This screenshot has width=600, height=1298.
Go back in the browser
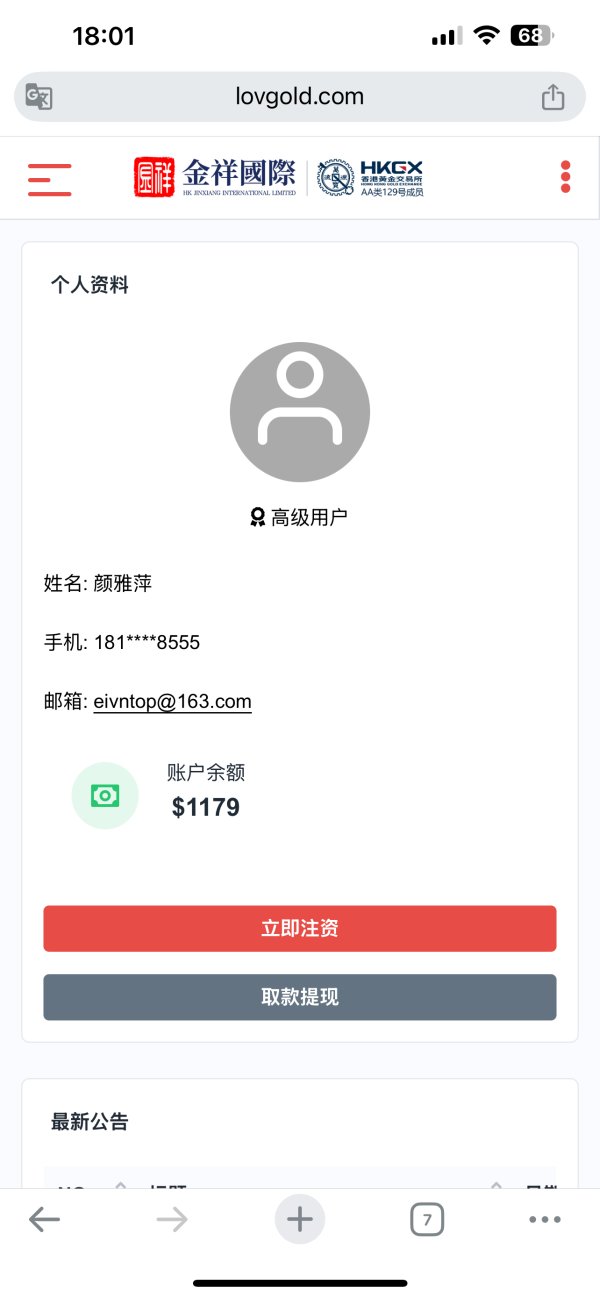pos(44,1219)
